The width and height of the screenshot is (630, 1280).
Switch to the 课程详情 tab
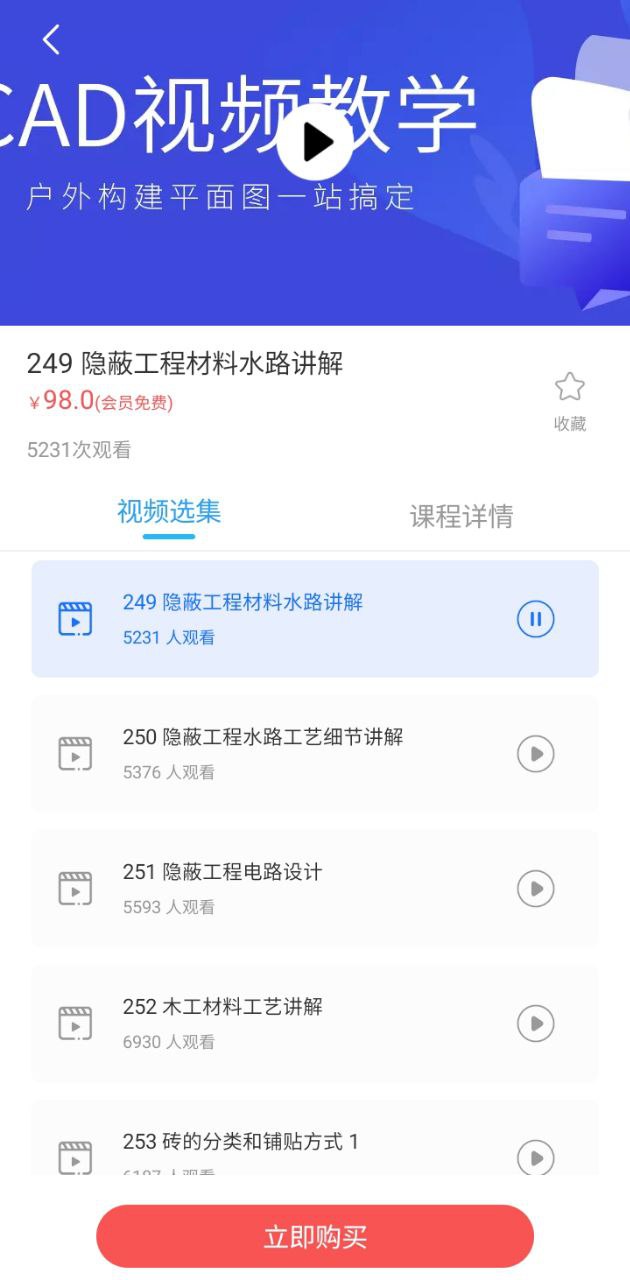point(461,516)
